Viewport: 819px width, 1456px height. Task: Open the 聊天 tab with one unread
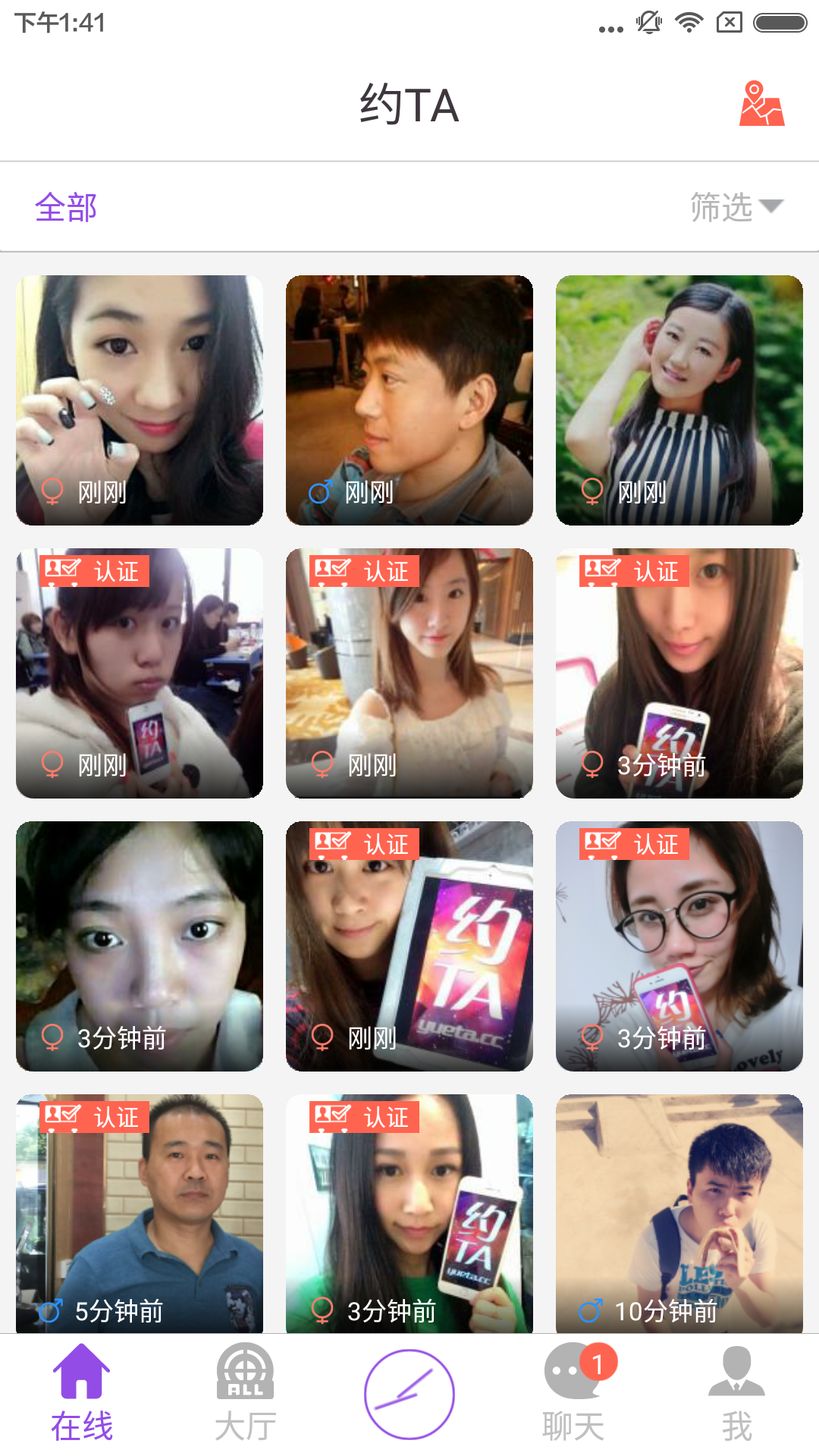[574, 1394]
